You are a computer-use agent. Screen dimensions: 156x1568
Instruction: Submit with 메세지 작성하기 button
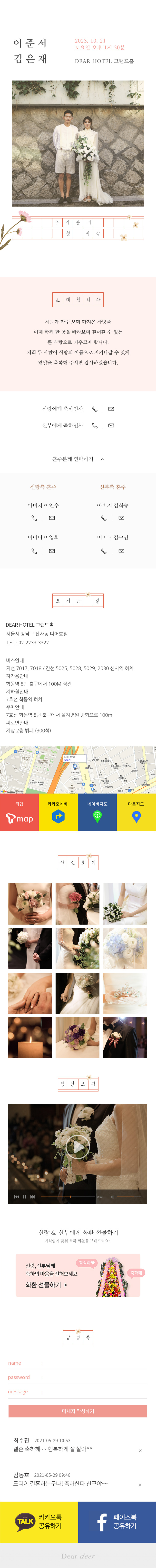tap(78, 1411)
